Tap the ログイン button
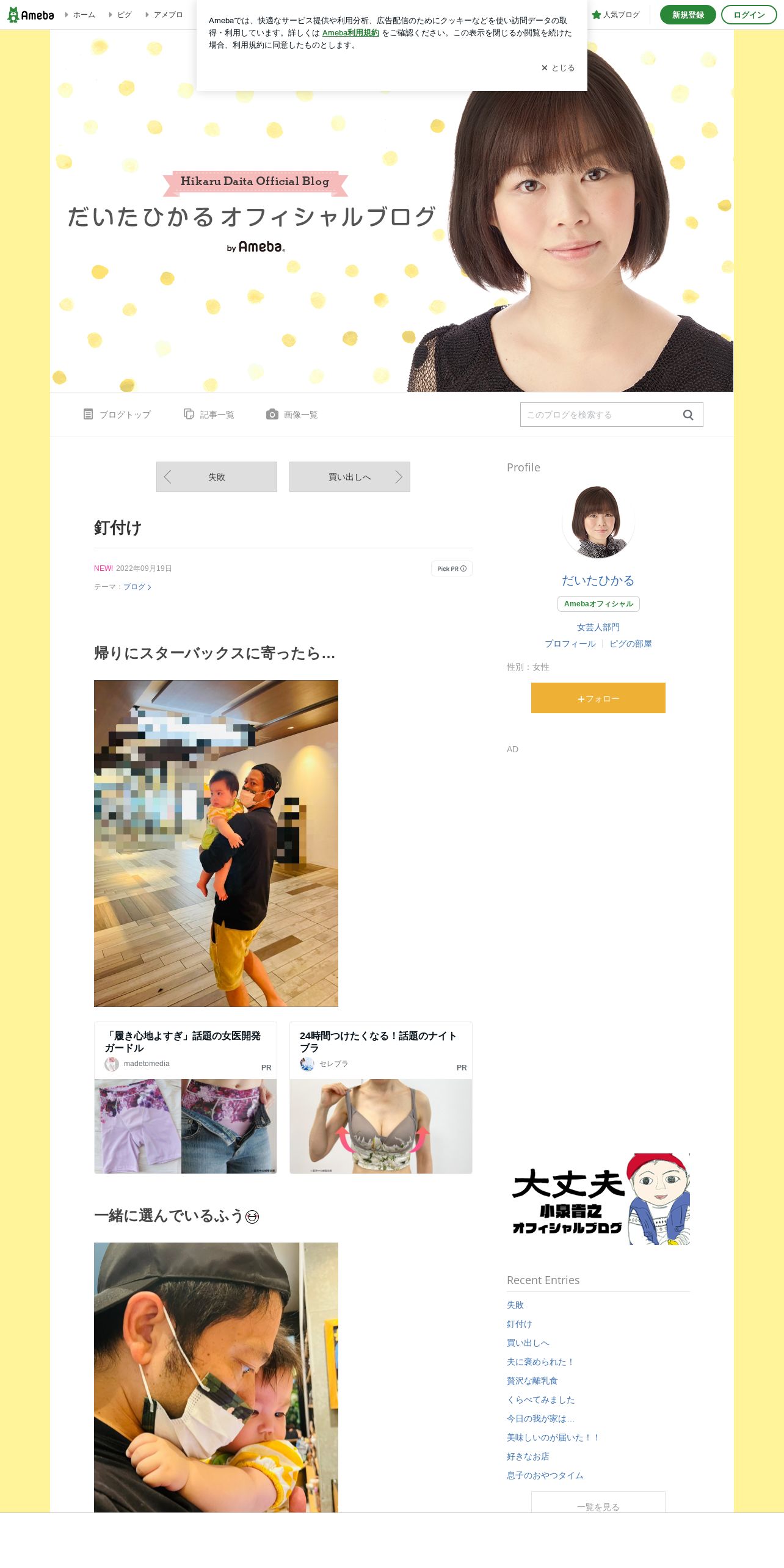 (749, 15)
